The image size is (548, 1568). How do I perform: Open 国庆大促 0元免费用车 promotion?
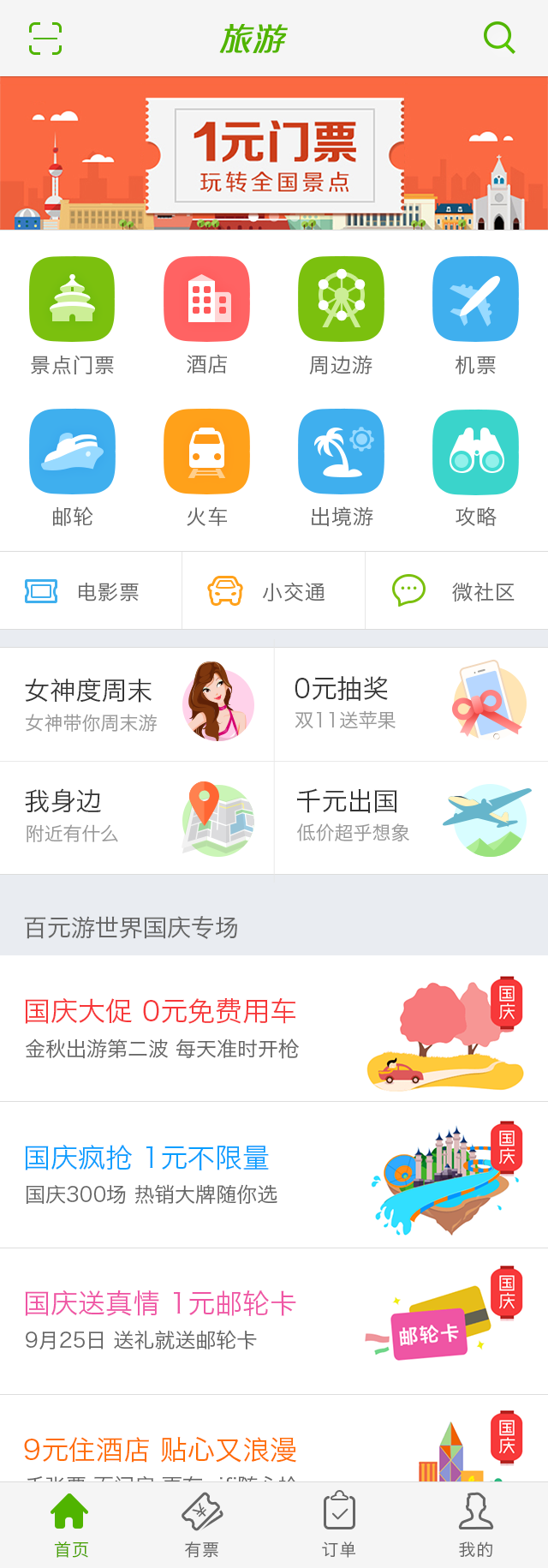274,1028
